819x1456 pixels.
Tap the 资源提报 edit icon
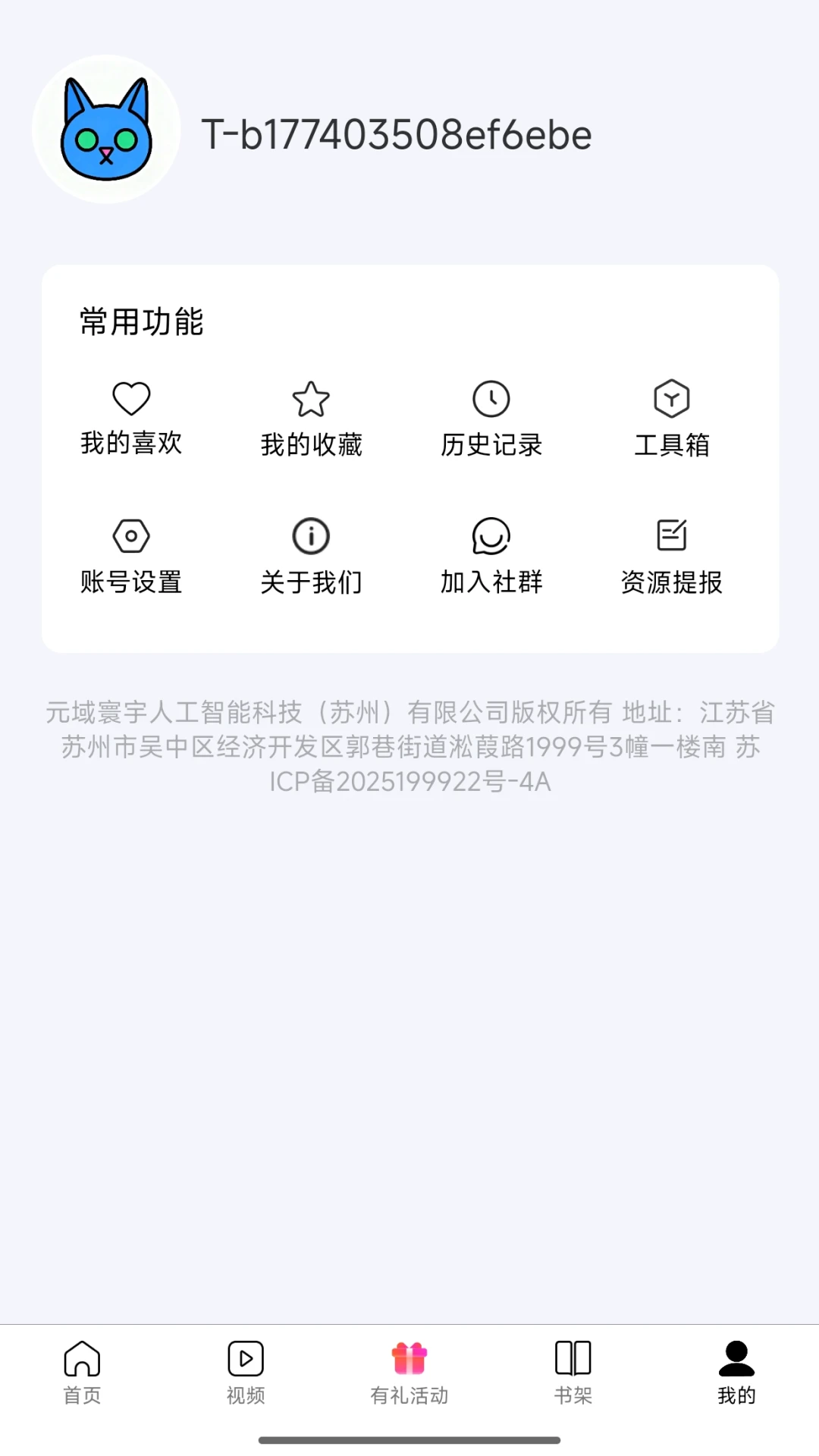pos(671,536)
